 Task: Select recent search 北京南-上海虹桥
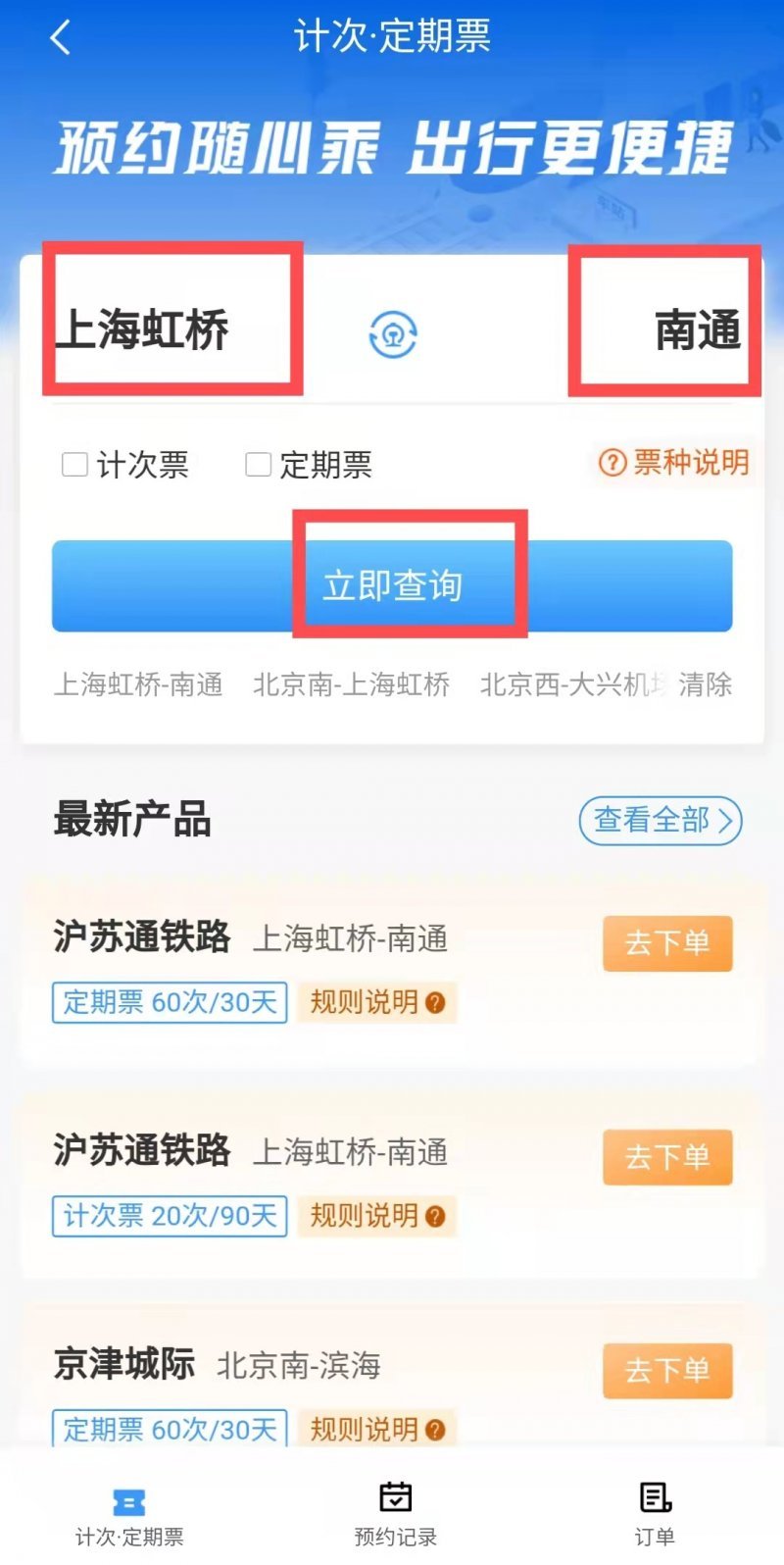tap(351, 684)
